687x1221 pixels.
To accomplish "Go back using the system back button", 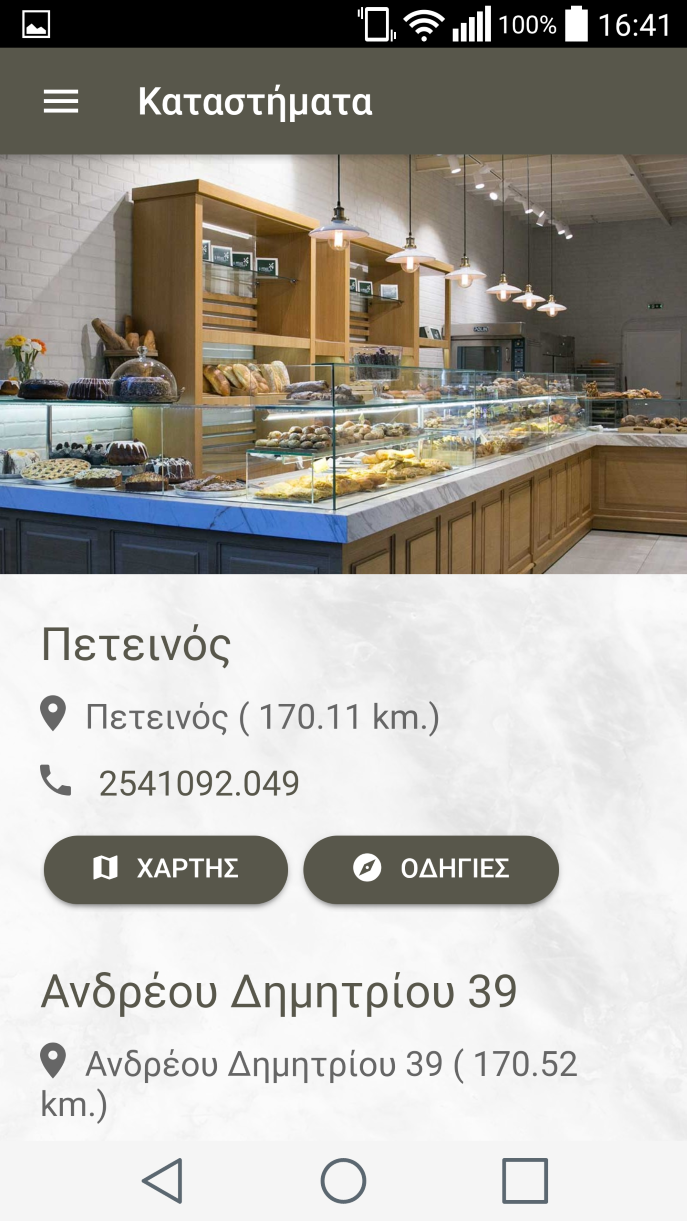I will tap(162, 1181).
